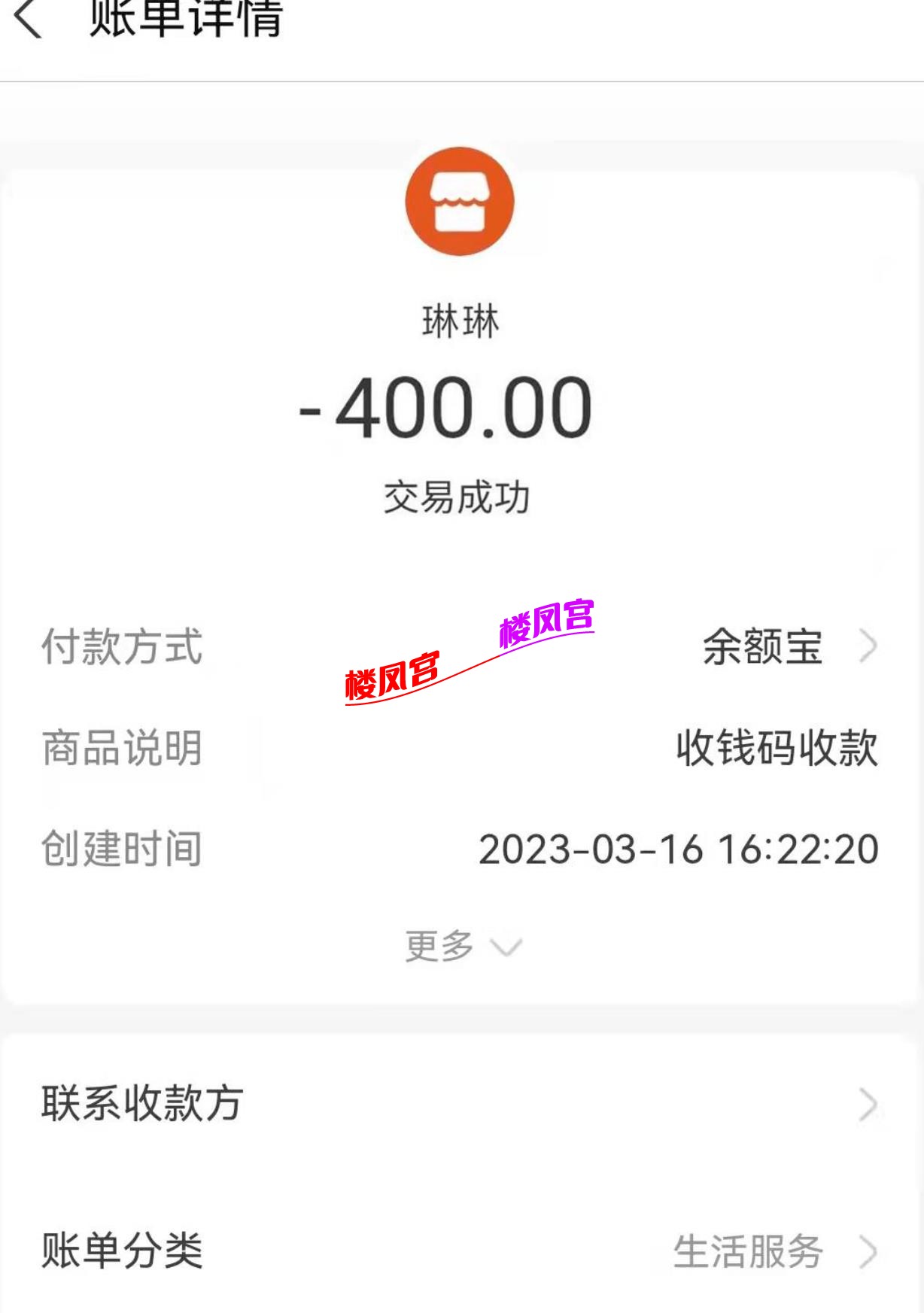This screenshot has height=1313, width=924.
Task: Click the storefront symbol in the circle
Action: [x=460, y=203]
